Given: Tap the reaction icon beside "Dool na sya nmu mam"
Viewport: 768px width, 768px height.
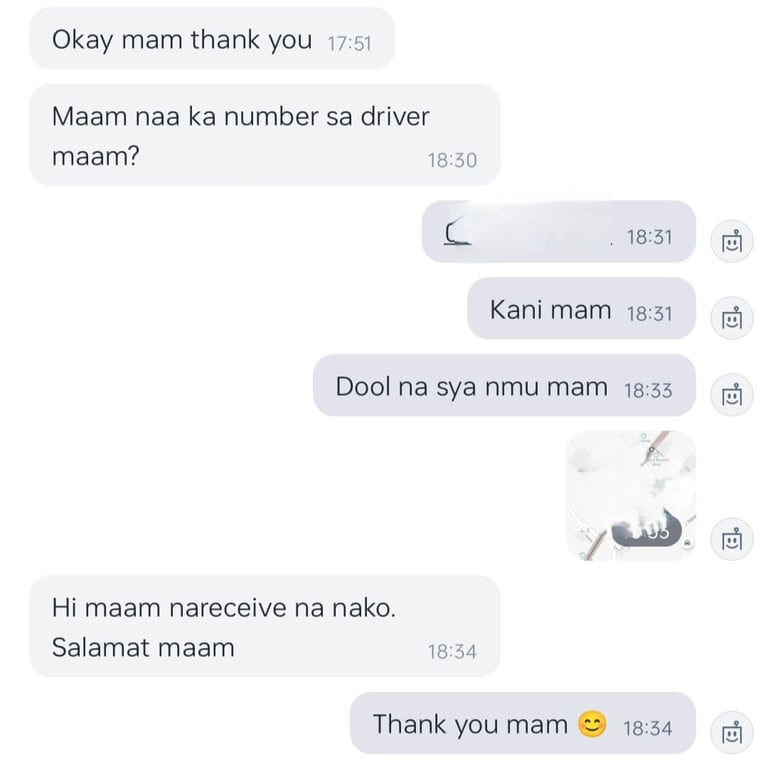Looking at the screenshot, I should point(732,395).
